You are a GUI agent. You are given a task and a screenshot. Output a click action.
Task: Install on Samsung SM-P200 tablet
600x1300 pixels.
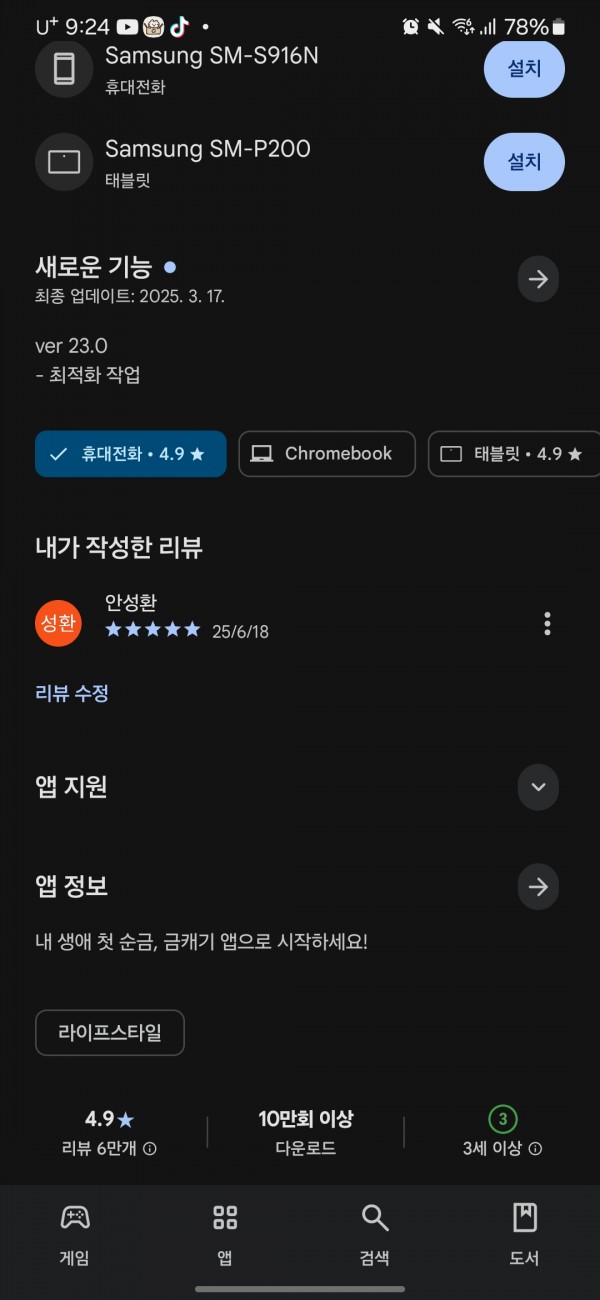click(x=524, y=161)
